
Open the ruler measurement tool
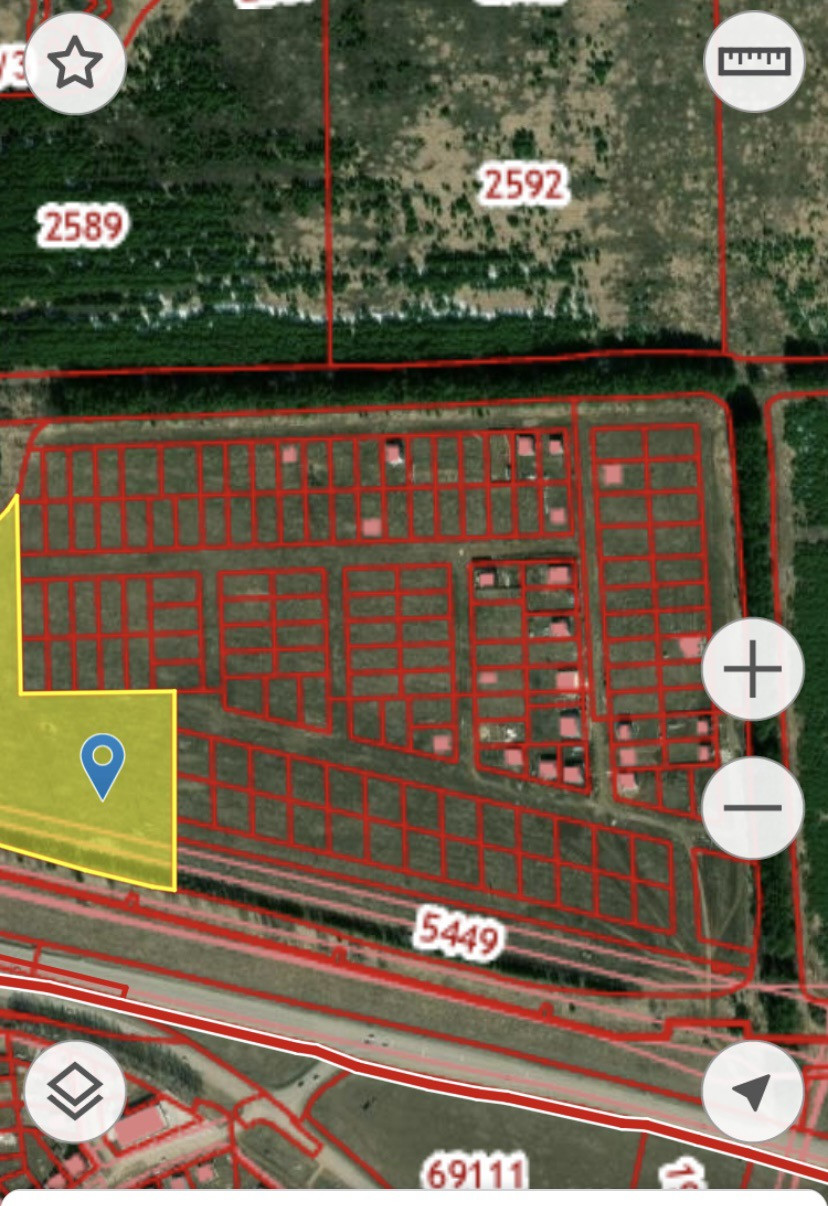coord(754,62)
